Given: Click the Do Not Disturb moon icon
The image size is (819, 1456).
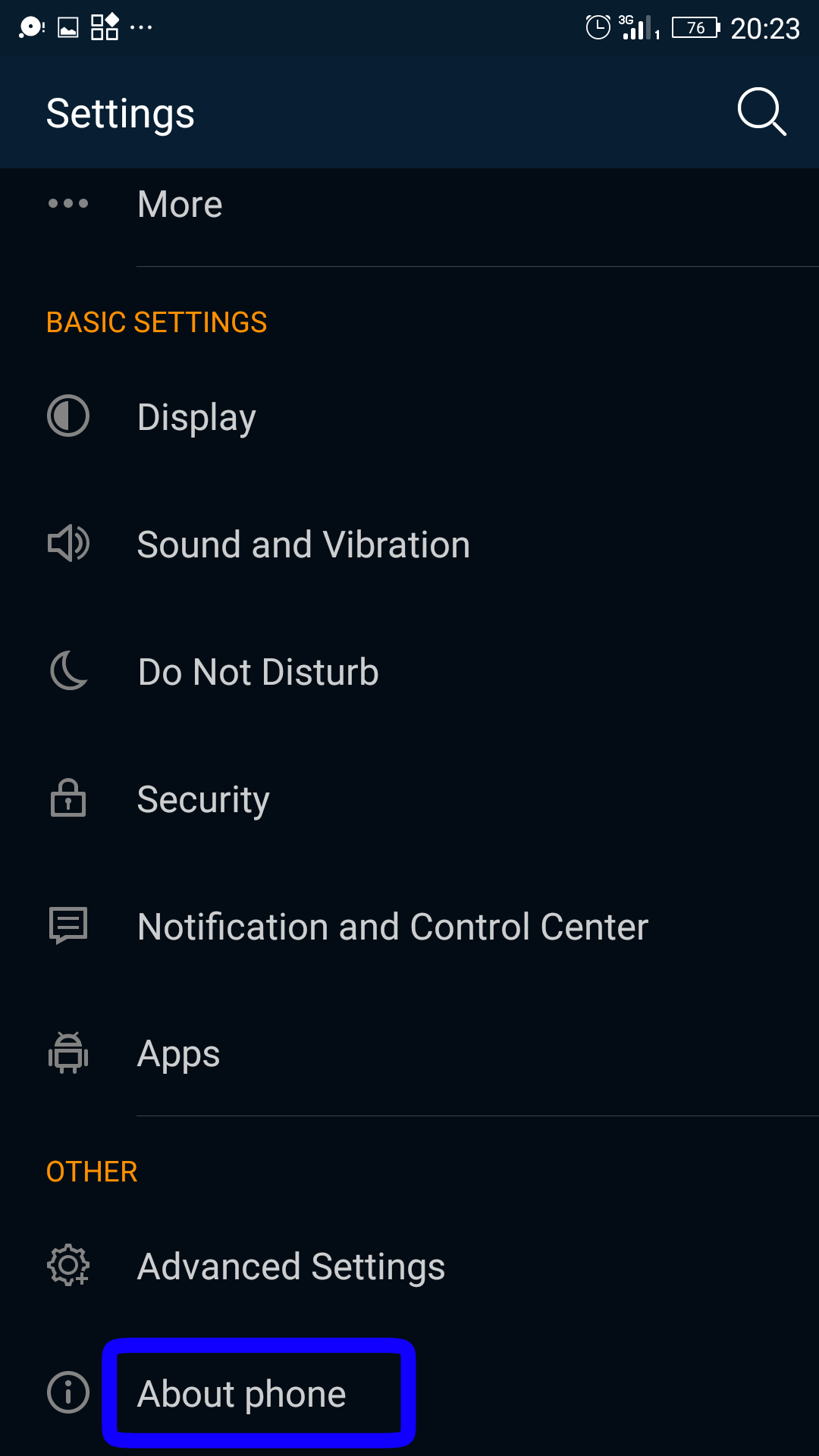Looking at the screenshot, I should [67, 670].
